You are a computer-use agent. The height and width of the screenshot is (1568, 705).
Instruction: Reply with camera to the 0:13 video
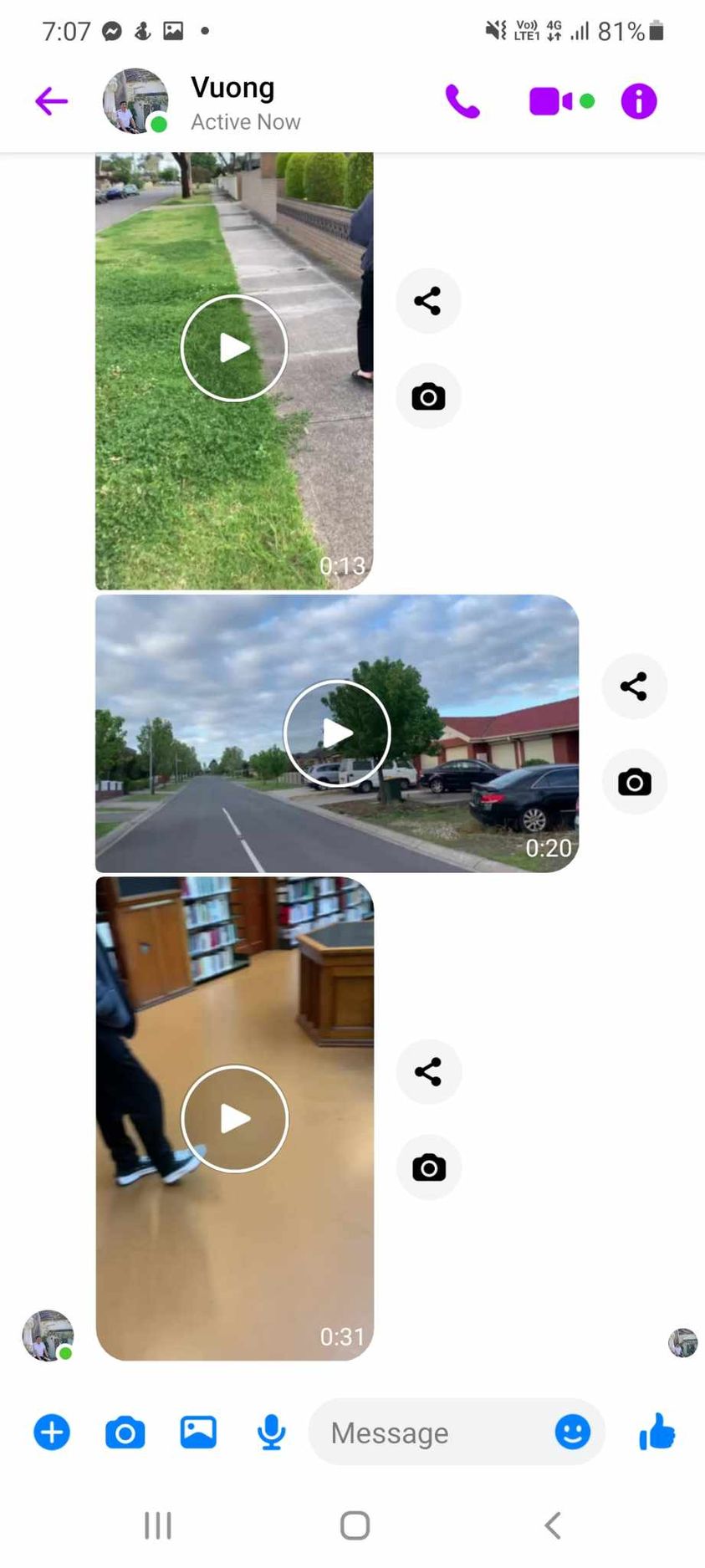[428, 396]
